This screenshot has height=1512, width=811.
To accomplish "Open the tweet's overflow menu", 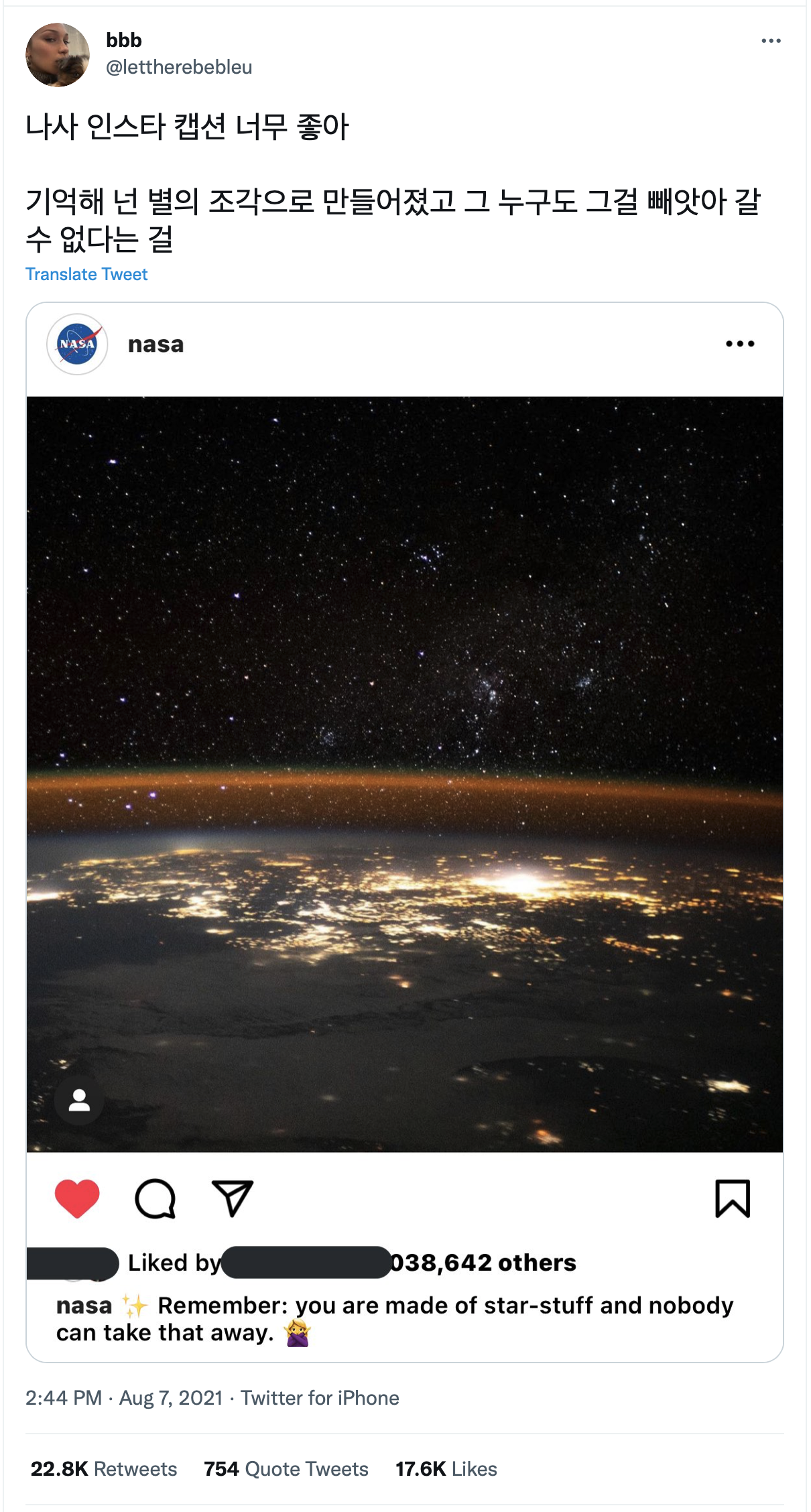I will pos(771,41).
